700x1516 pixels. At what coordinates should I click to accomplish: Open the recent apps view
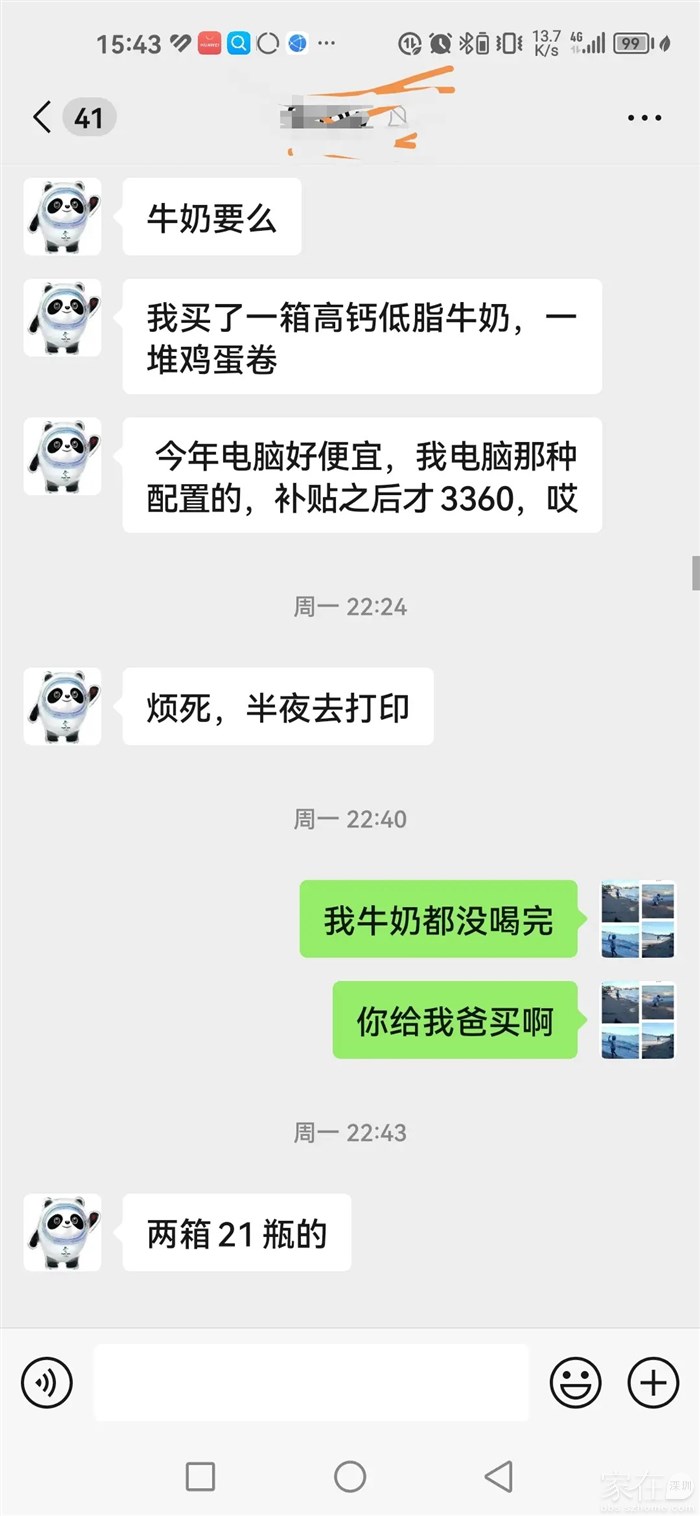[x=200, y=1476]
